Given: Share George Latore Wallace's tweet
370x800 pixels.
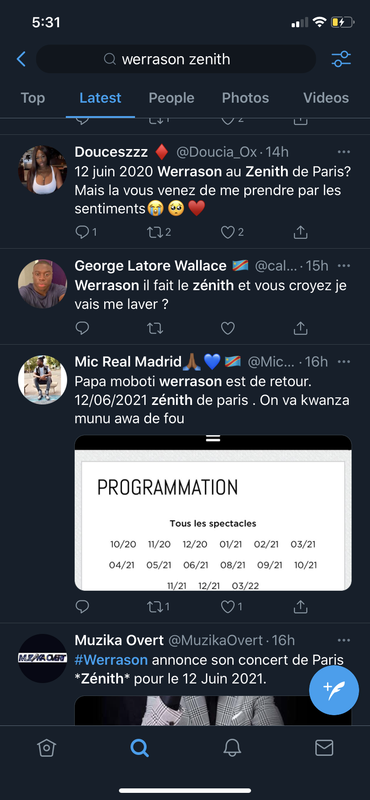Looking at the screenshot, I should click(301, 328).
